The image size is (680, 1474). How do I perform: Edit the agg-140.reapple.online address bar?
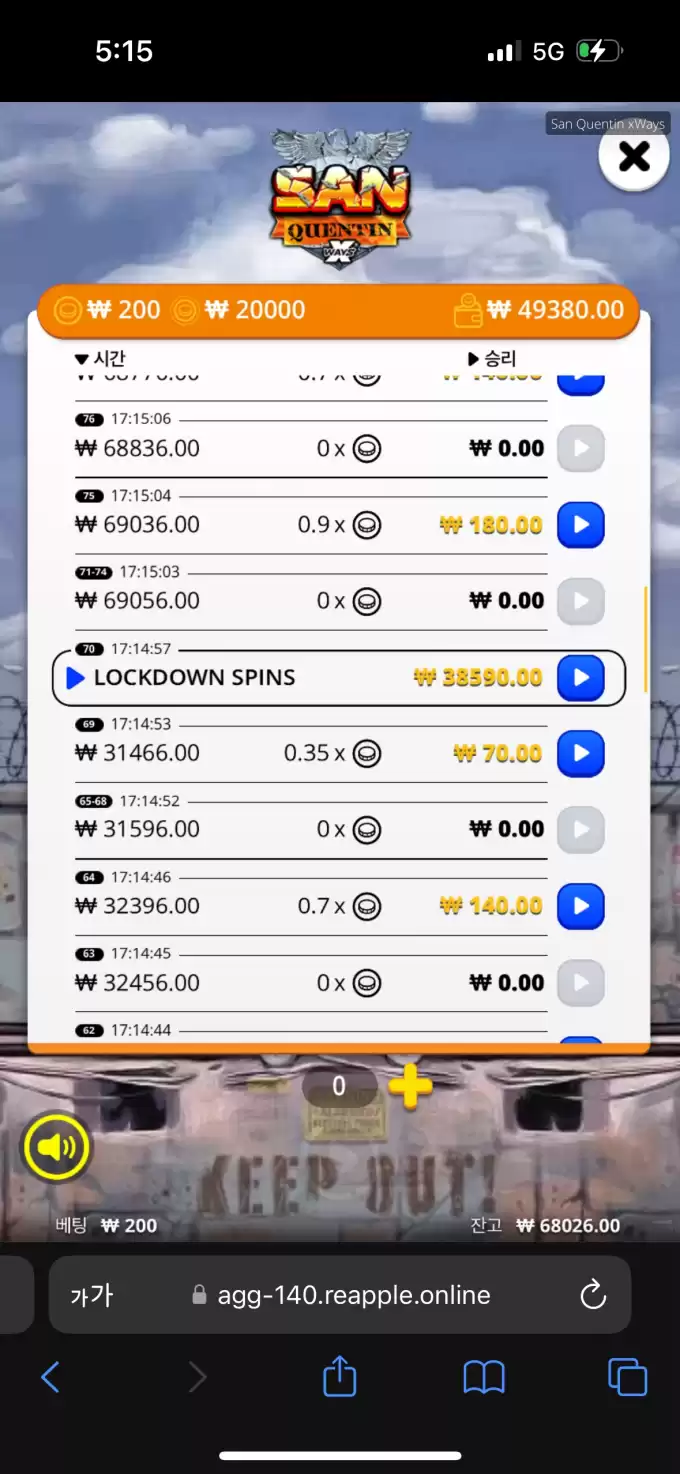(x=354, y=1296)
